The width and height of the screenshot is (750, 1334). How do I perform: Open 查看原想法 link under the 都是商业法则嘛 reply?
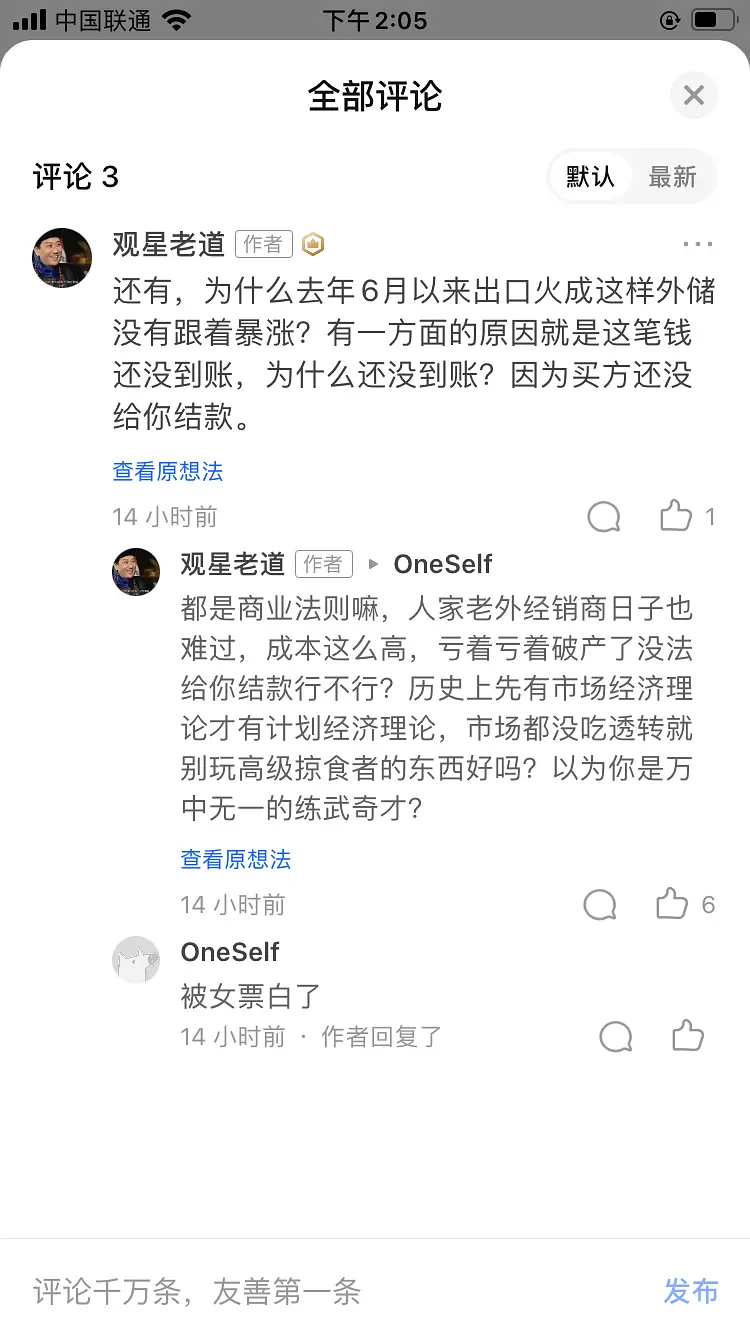(236, 859)
